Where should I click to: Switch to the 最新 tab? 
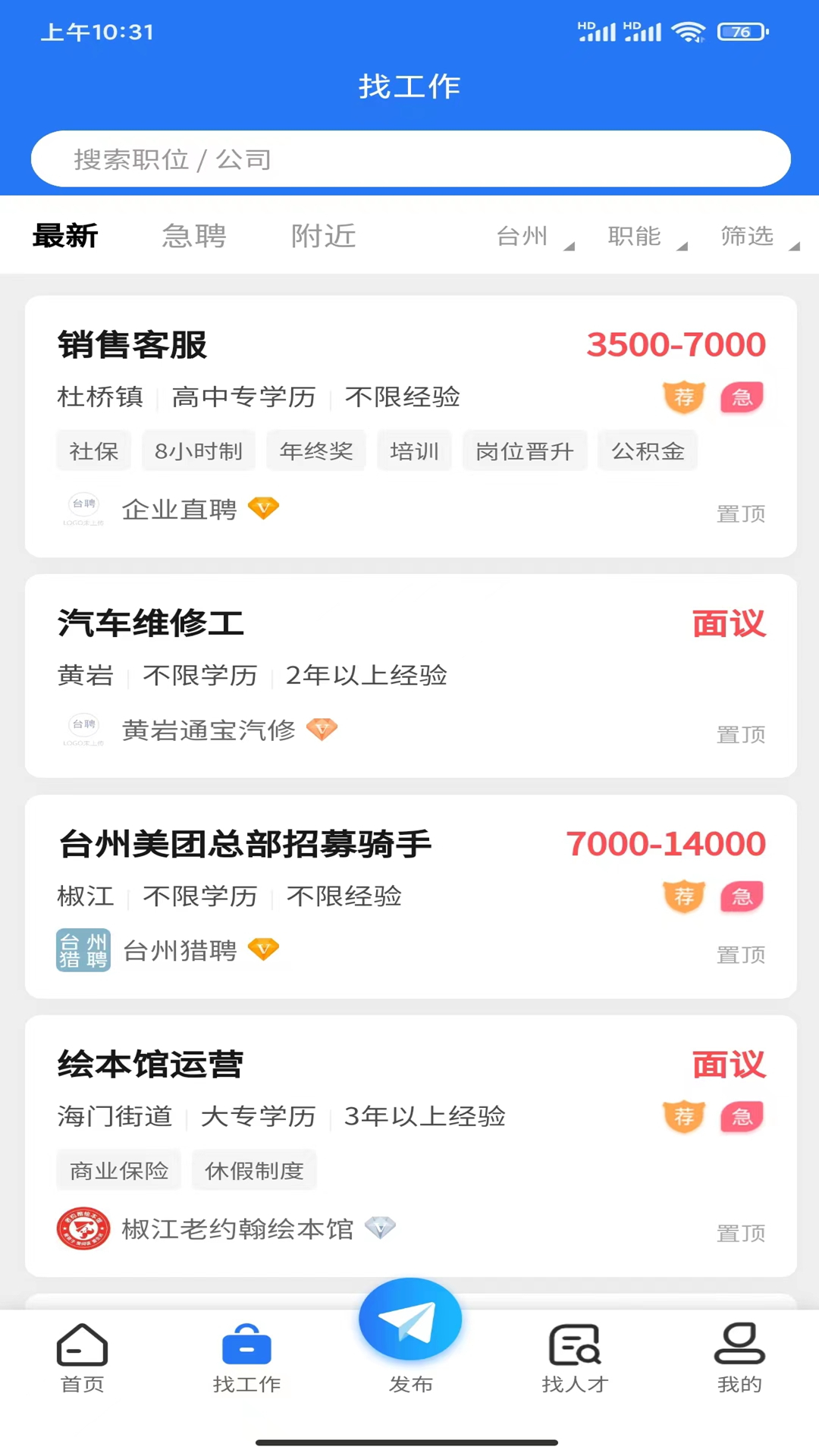(x=65, y=236)
